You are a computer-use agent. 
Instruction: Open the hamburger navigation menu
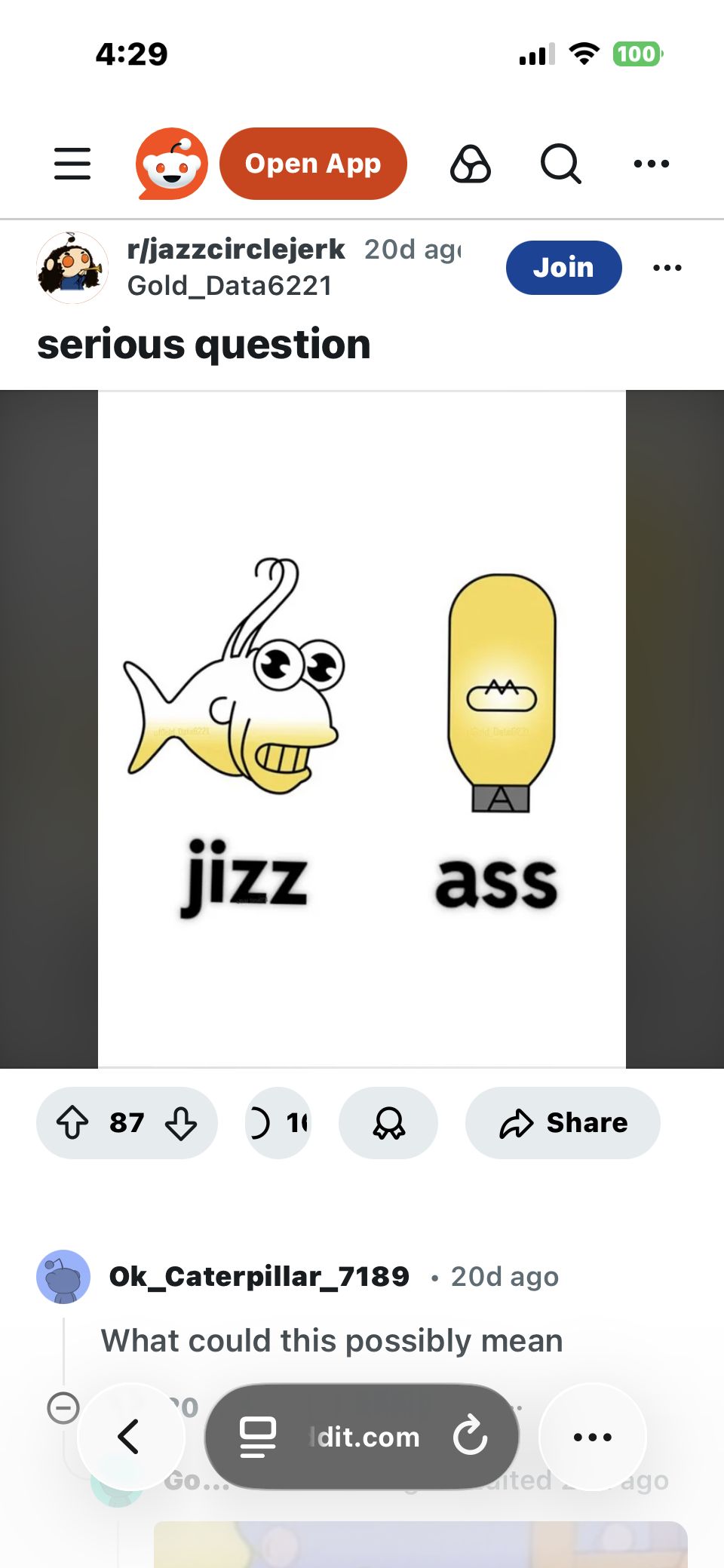[72, 164]
